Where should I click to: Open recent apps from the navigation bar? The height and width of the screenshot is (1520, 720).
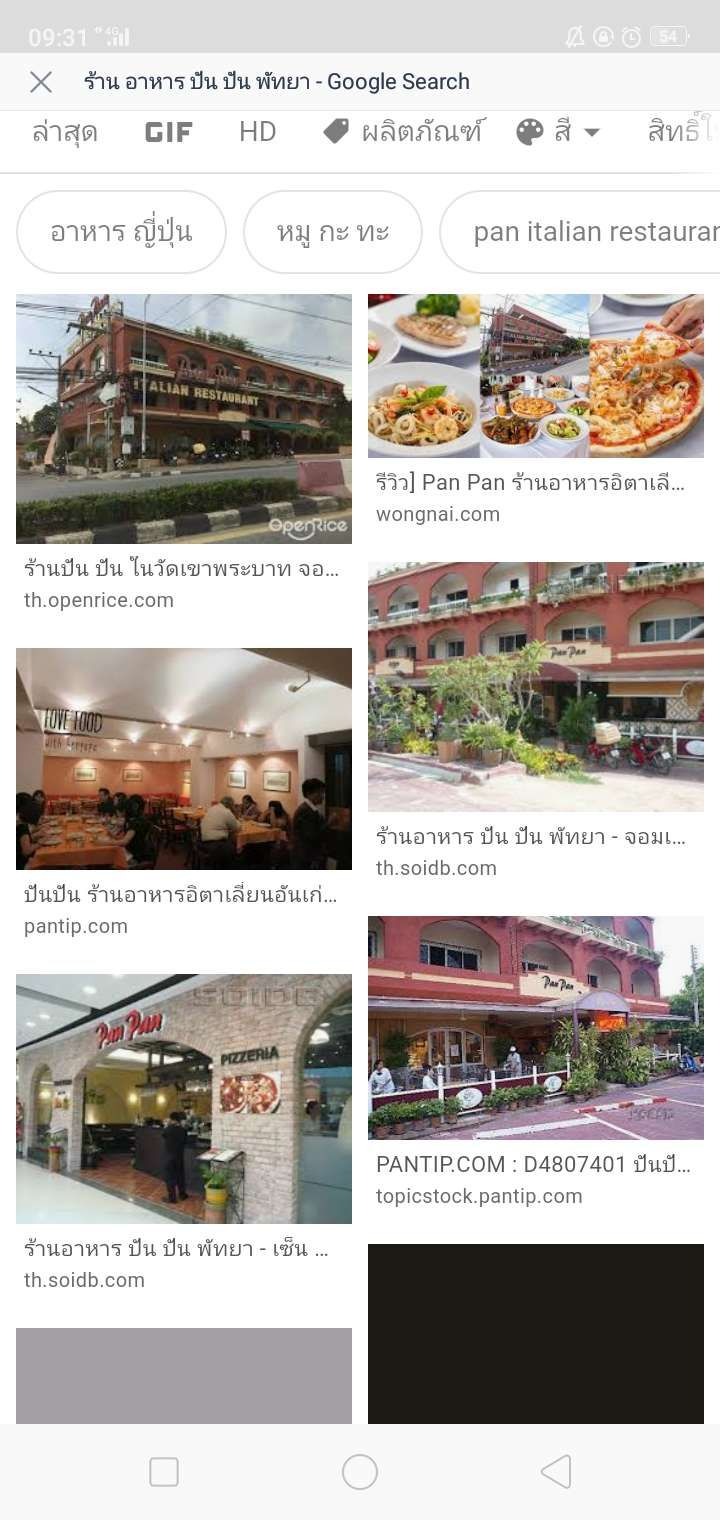click(x=164, y=1471)
